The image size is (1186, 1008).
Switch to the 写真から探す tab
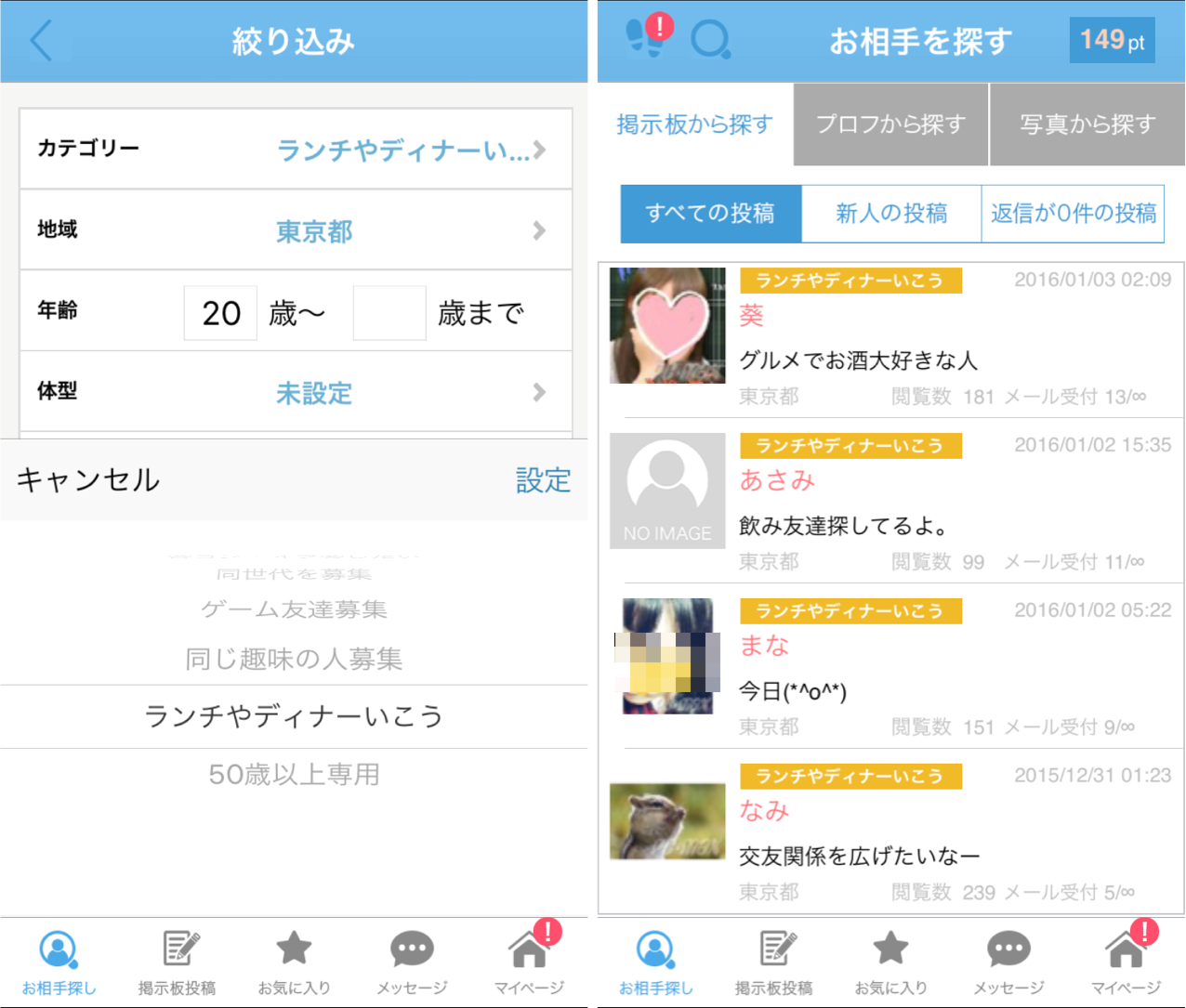1087,124
